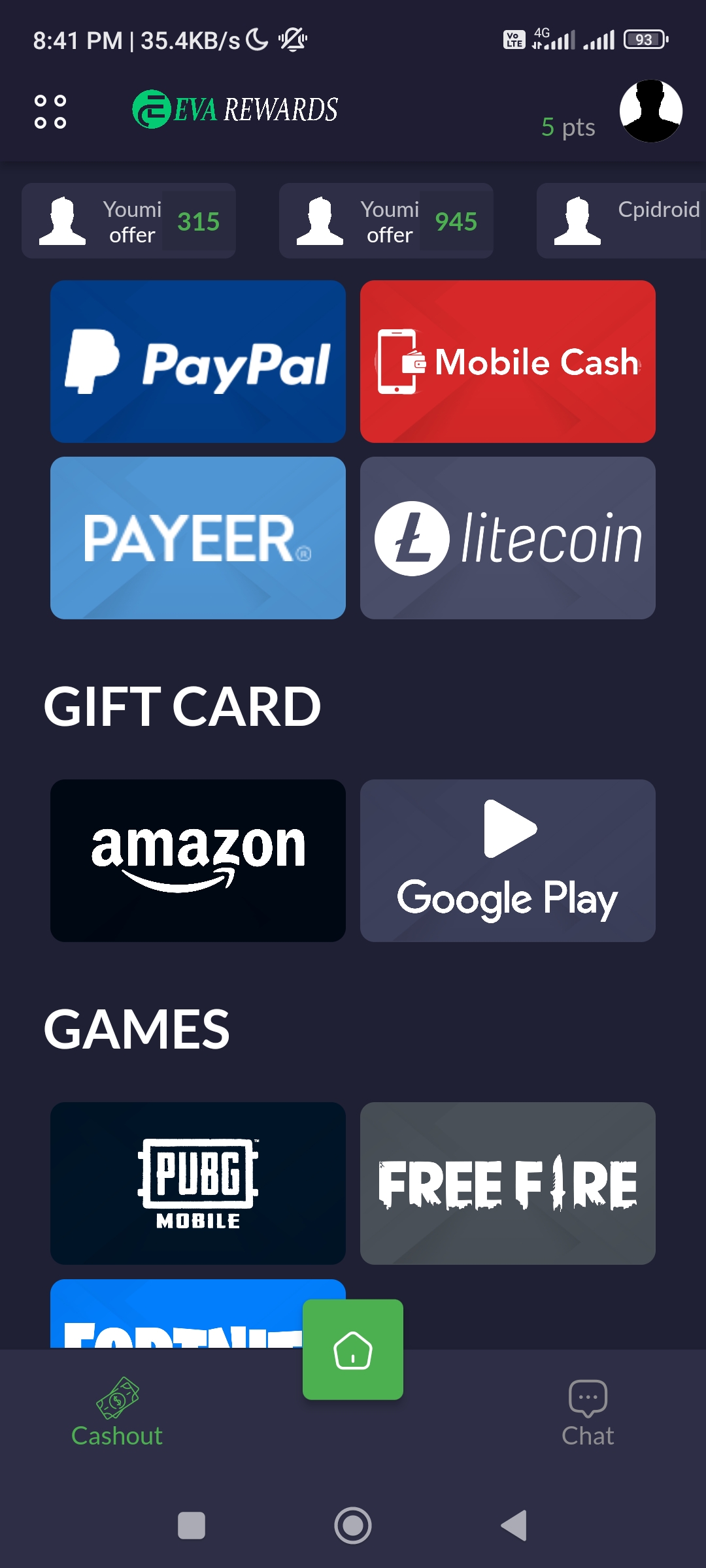Open the Cpidroid offer card

pos(621,221)
